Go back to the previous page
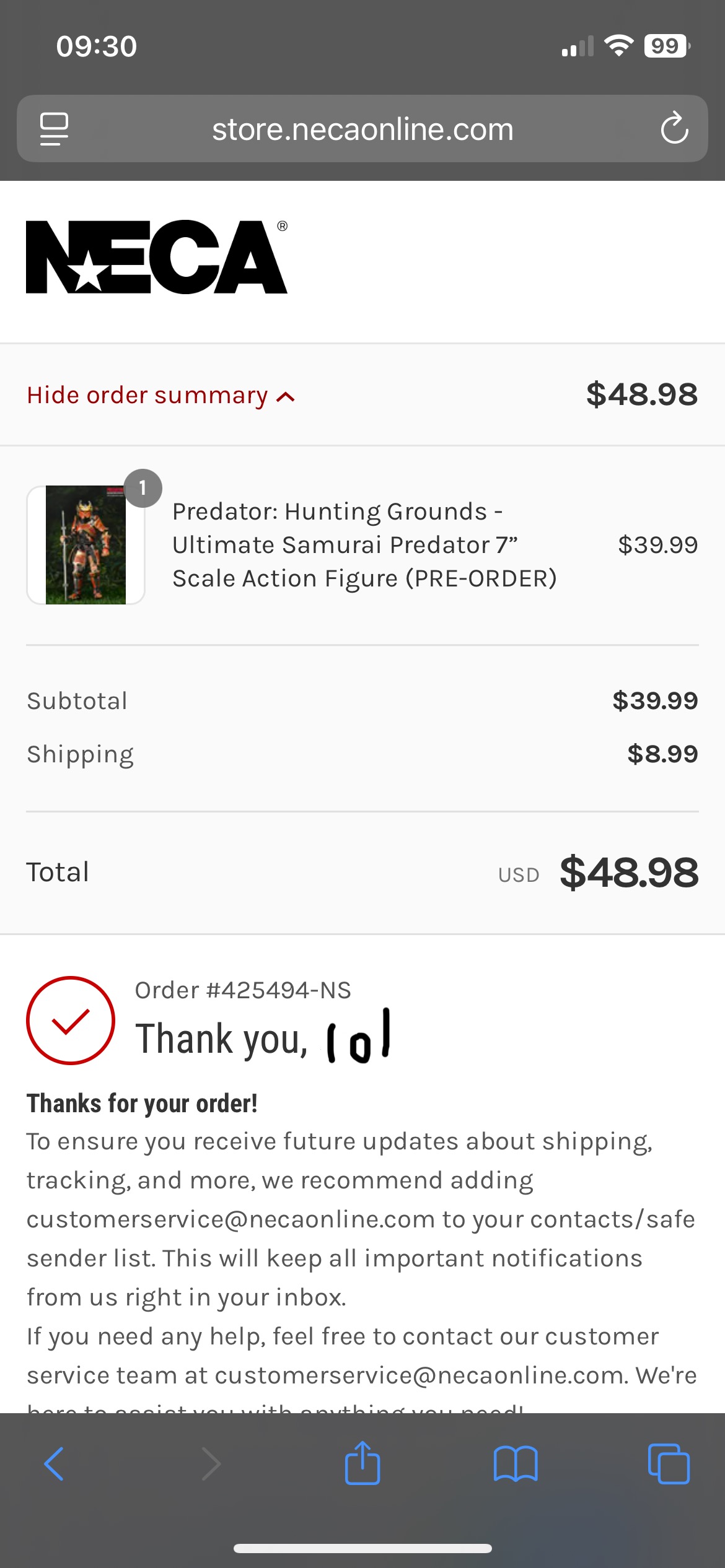The height and width of the screenshot is (1568, 725). (54, 1464)
